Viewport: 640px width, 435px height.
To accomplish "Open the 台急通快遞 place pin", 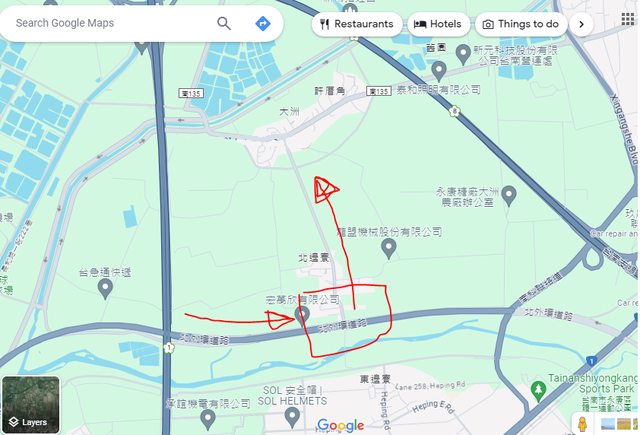I will click(x=105, y=288).
